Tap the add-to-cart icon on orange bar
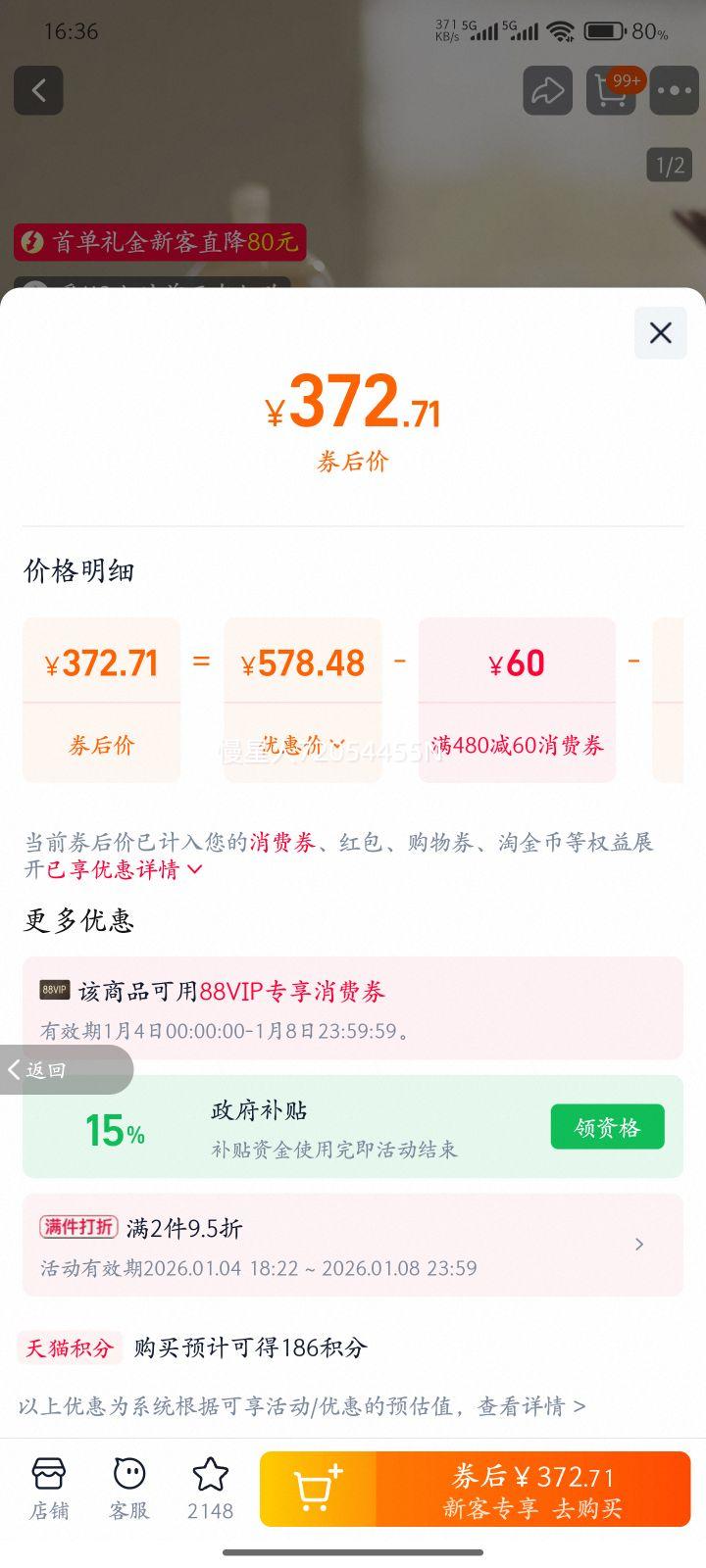Screen dimensions: 706x1568 [x=315, y=1489]
